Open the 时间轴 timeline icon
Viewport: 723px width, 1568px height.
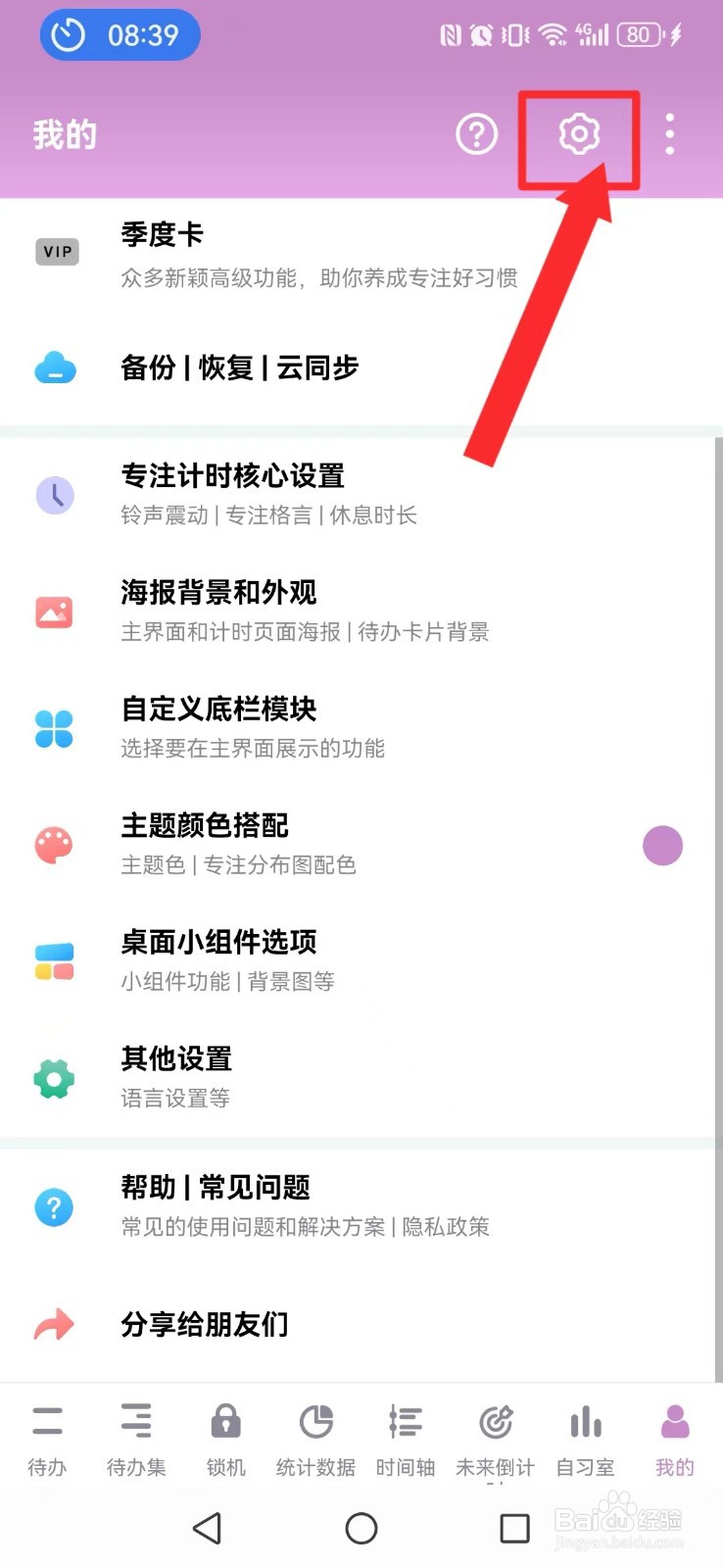click(x=405, y=1421)
